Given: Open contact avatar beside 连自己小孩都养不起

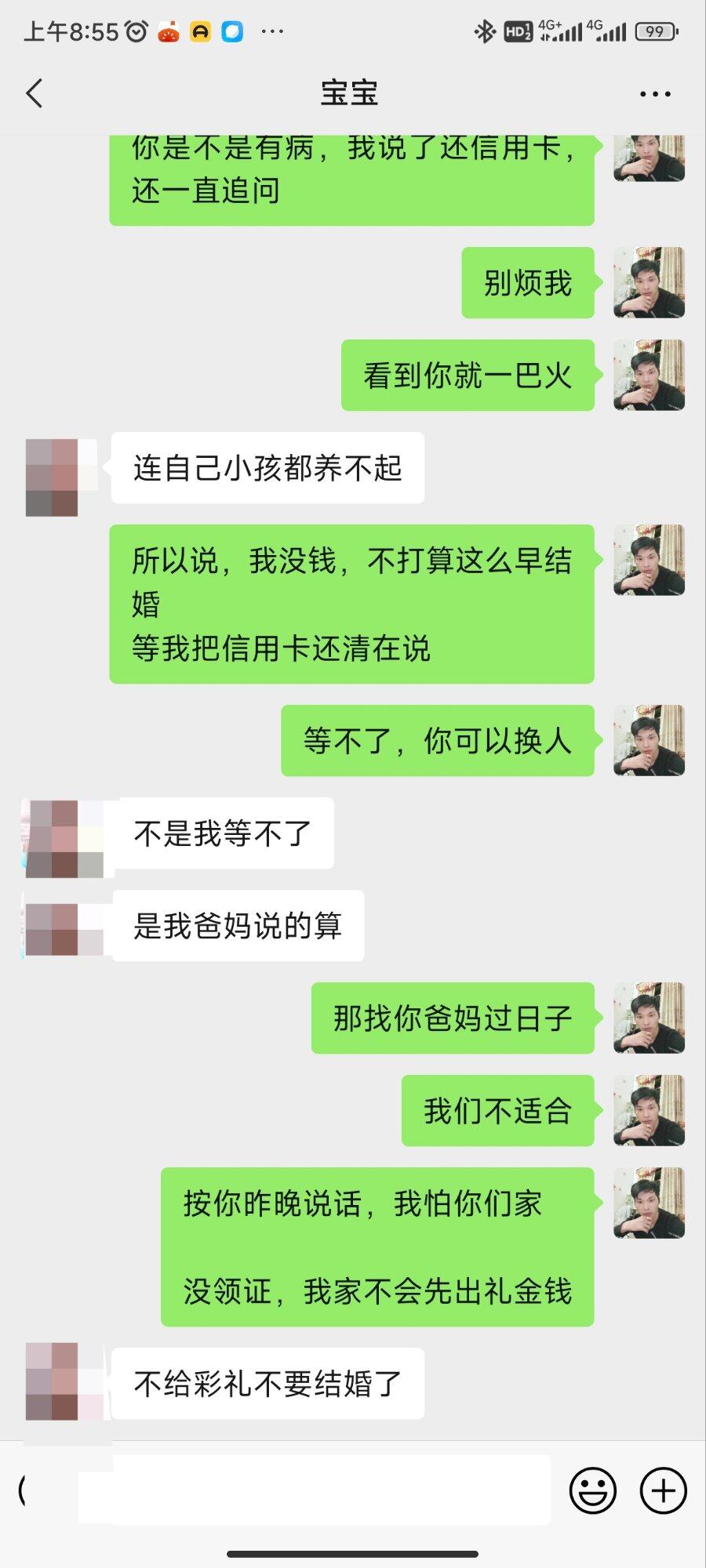Looking at the screenshot, I should (53, 477).
